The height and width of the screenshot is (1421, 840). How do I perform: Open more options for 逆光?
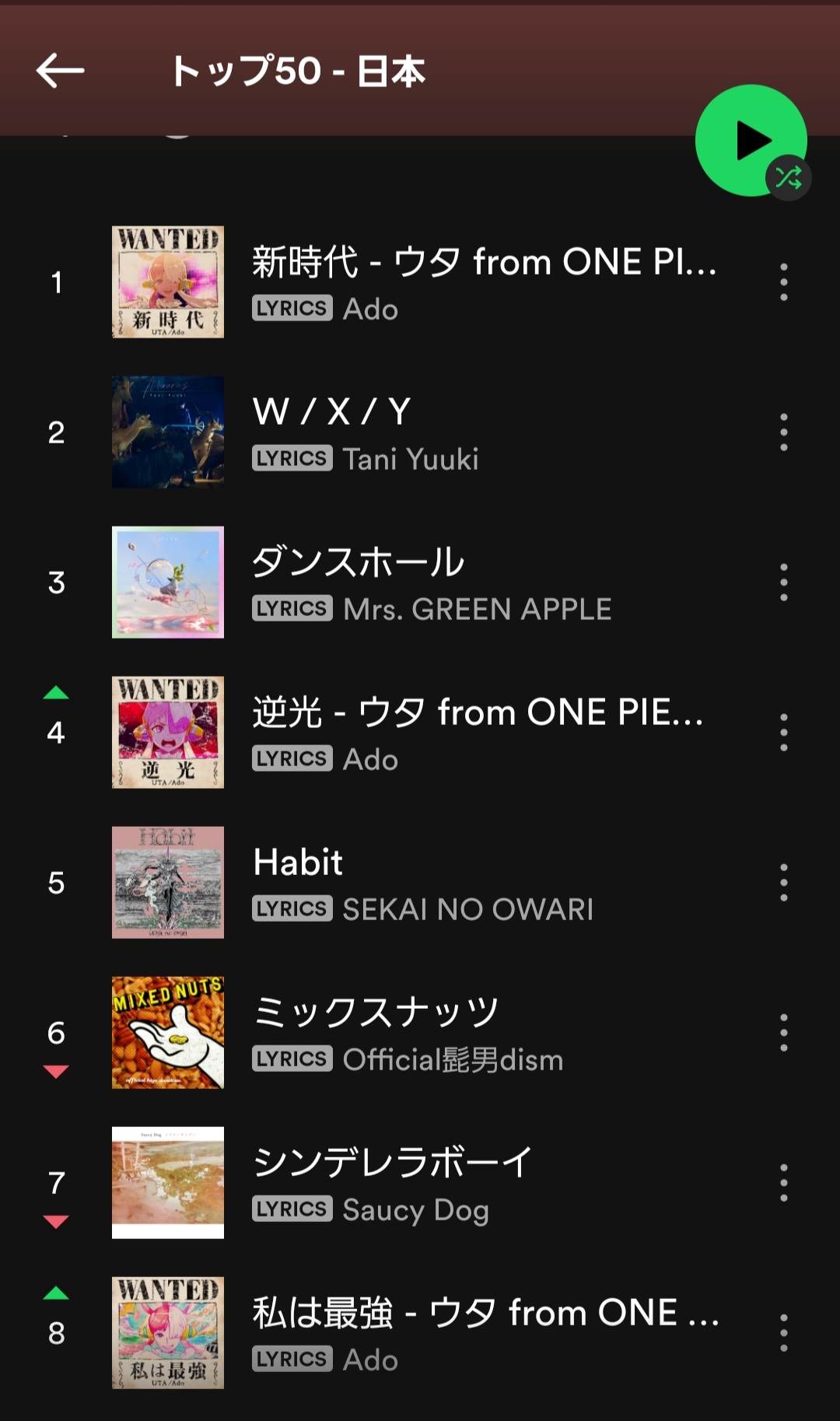[x=783, y=733]
